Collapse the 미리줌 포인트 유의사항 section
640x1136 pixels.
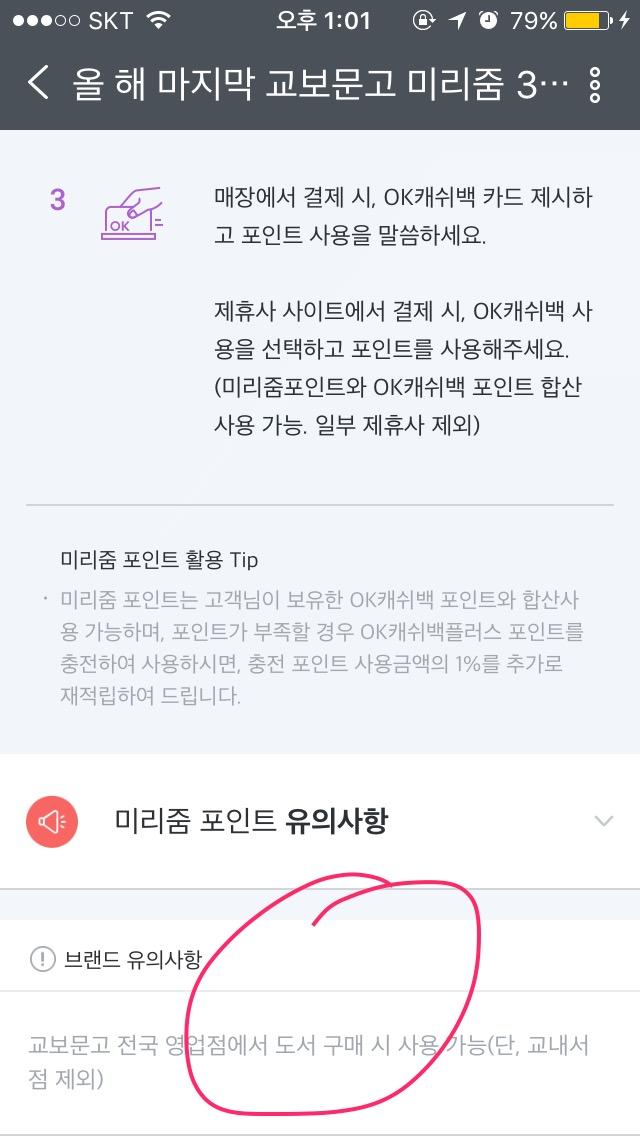[602, 821]
